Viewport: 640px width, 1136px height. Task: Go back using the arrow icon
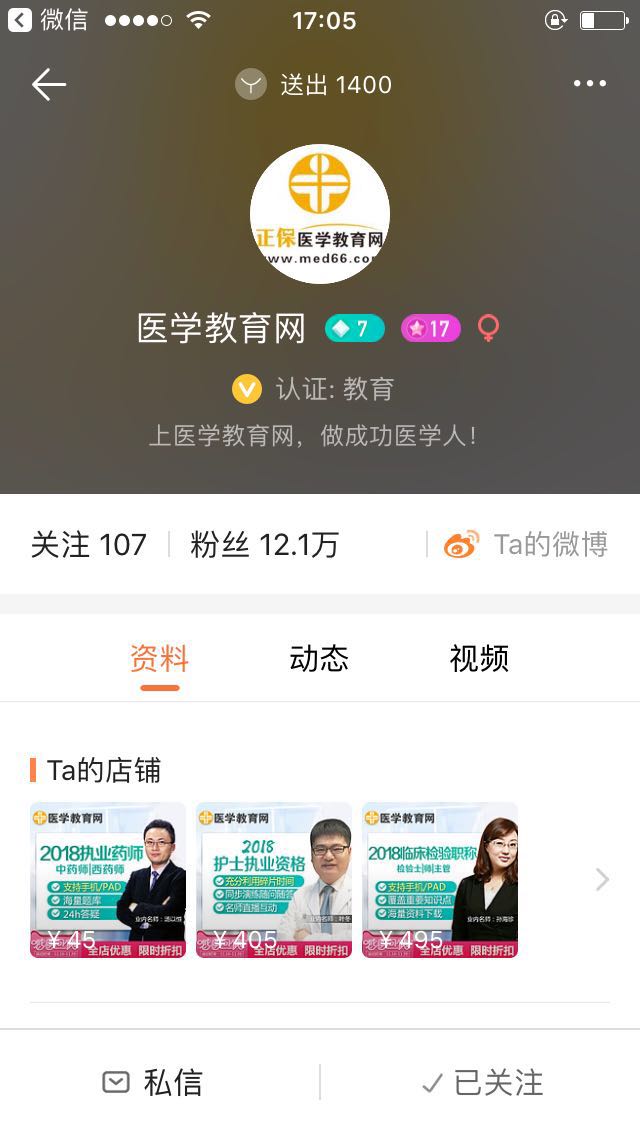tap(48, 85)
